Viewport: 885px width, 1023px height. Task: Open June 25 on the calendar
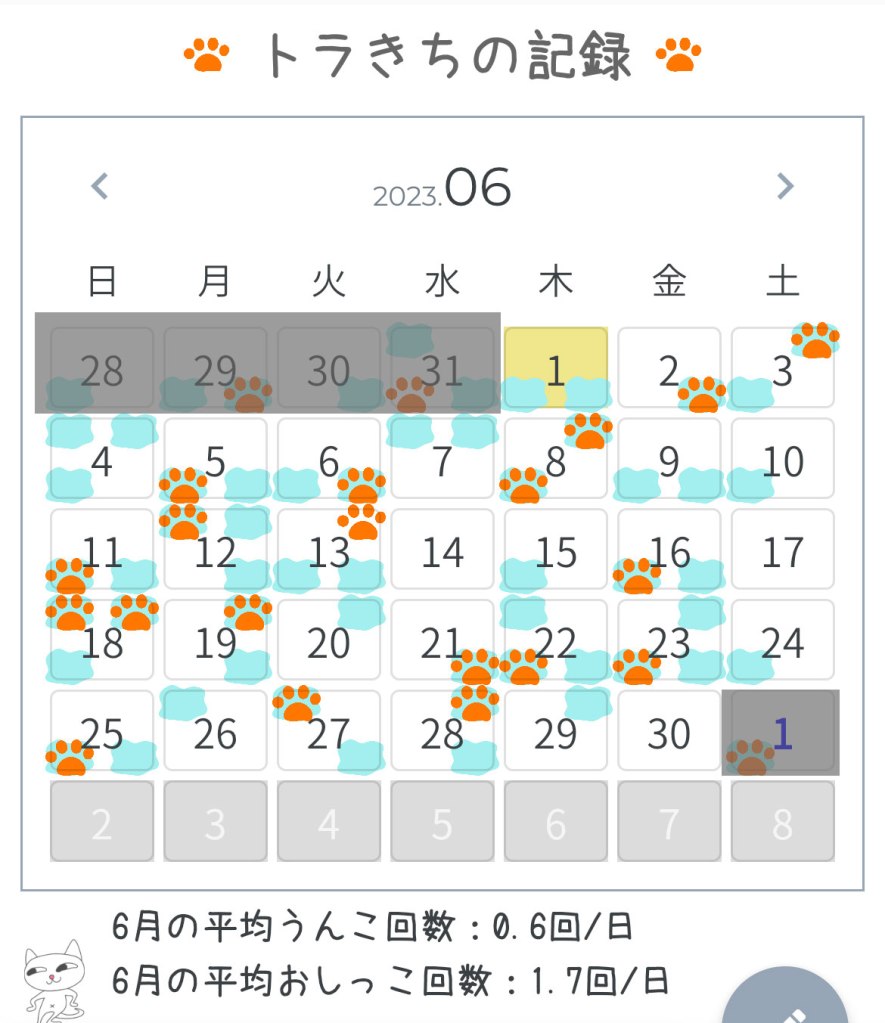(102, 732)
